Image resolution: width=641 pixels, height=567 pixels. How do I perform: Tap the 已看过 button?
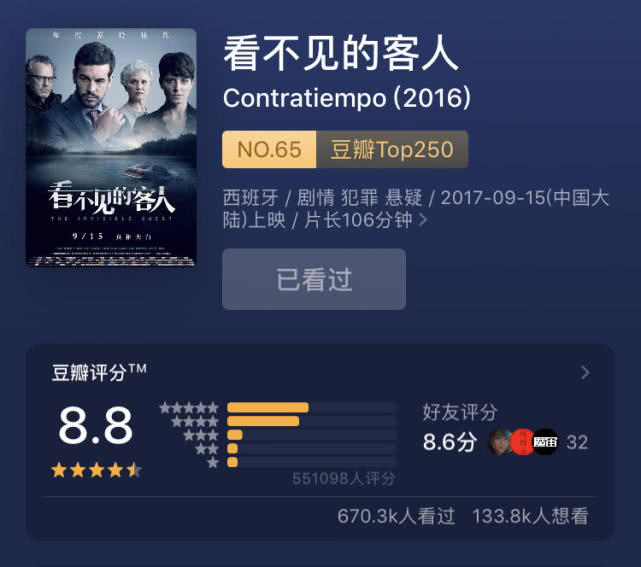point(314,279)
